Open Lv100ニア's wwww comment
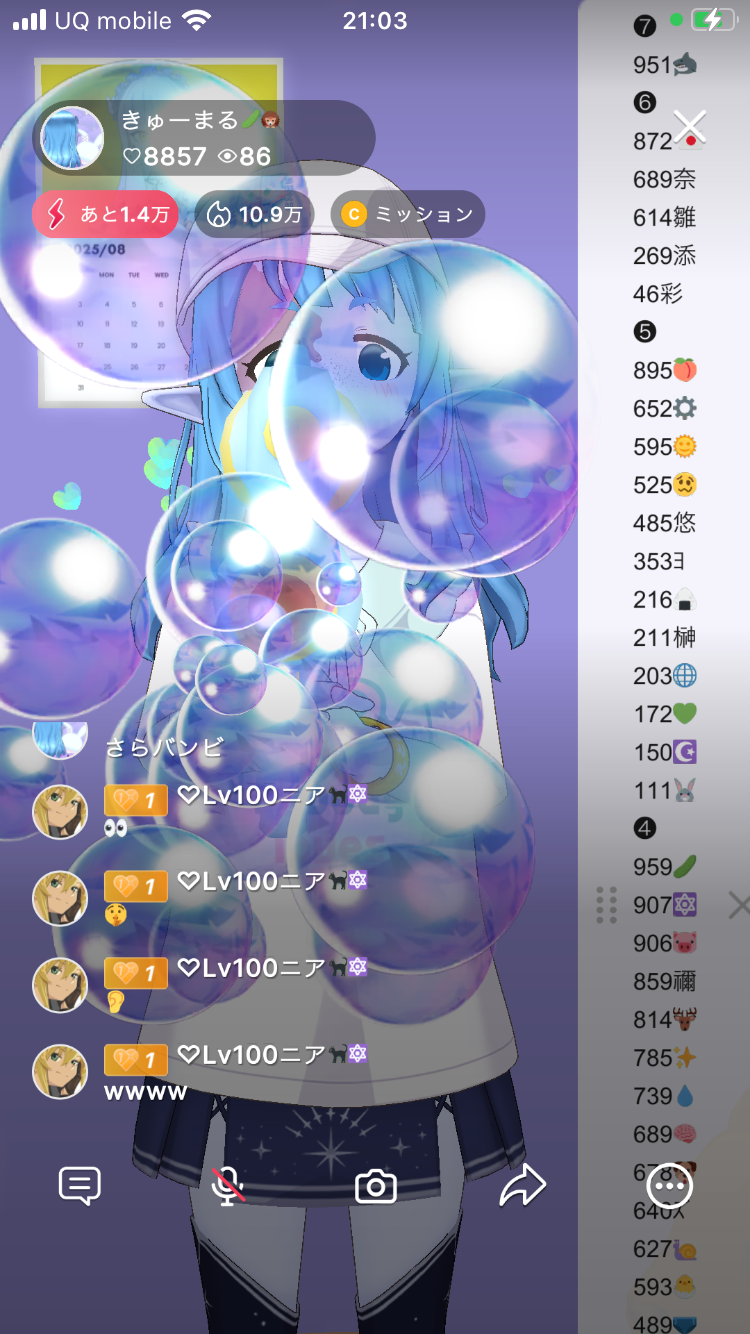This screenshot has height=1334, width=750. click(x=146, y=1092)
